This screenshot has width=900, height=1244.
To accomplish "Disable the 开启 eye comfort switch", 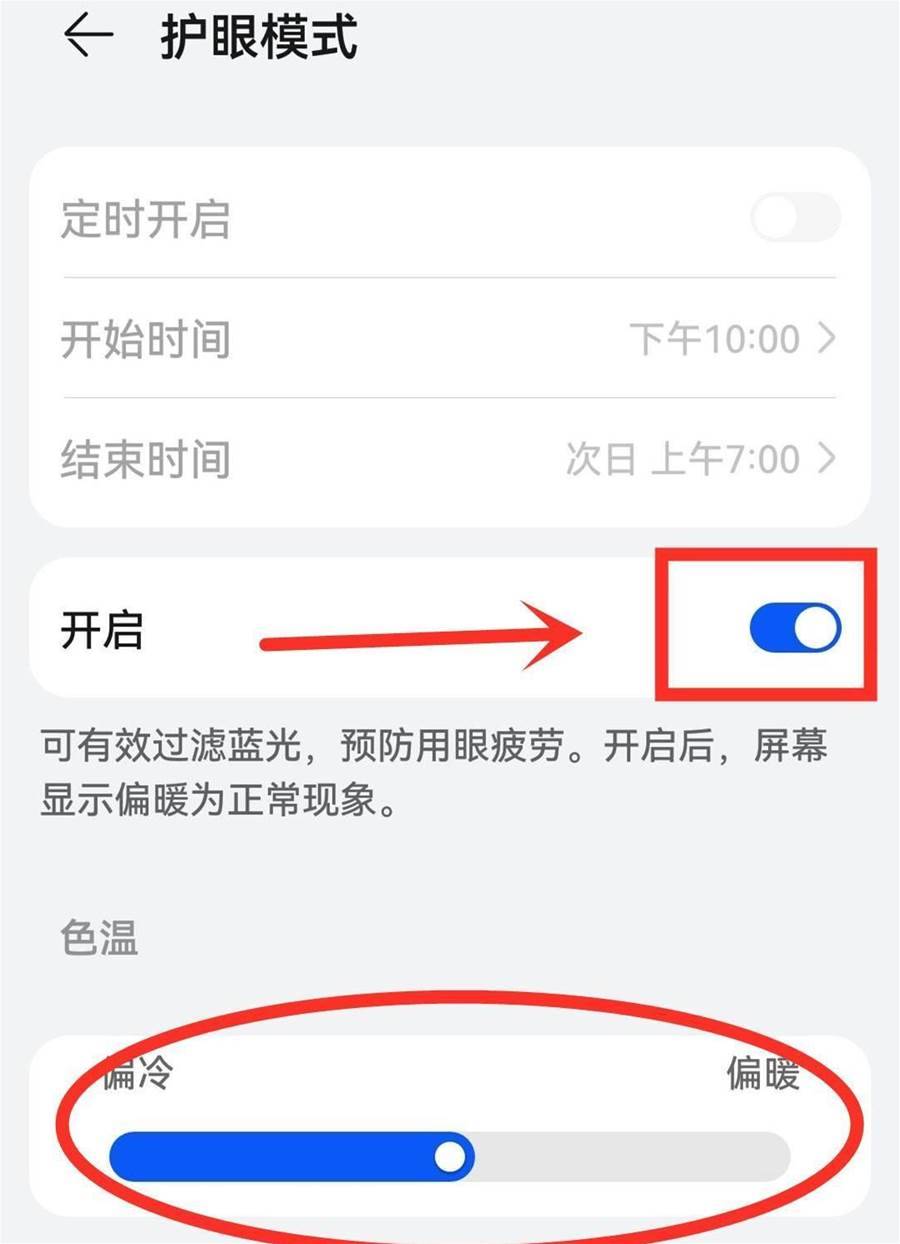I will click(x=795, y=629).
